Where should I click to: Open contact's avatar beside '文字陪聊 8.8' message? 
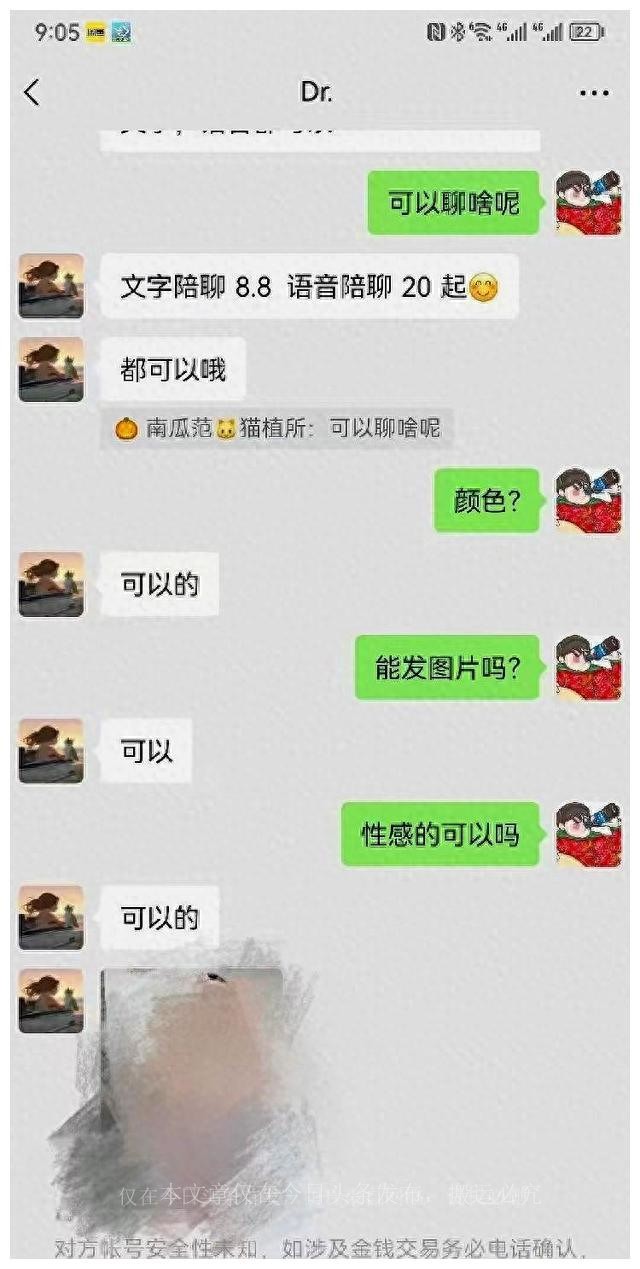point(51,286)
